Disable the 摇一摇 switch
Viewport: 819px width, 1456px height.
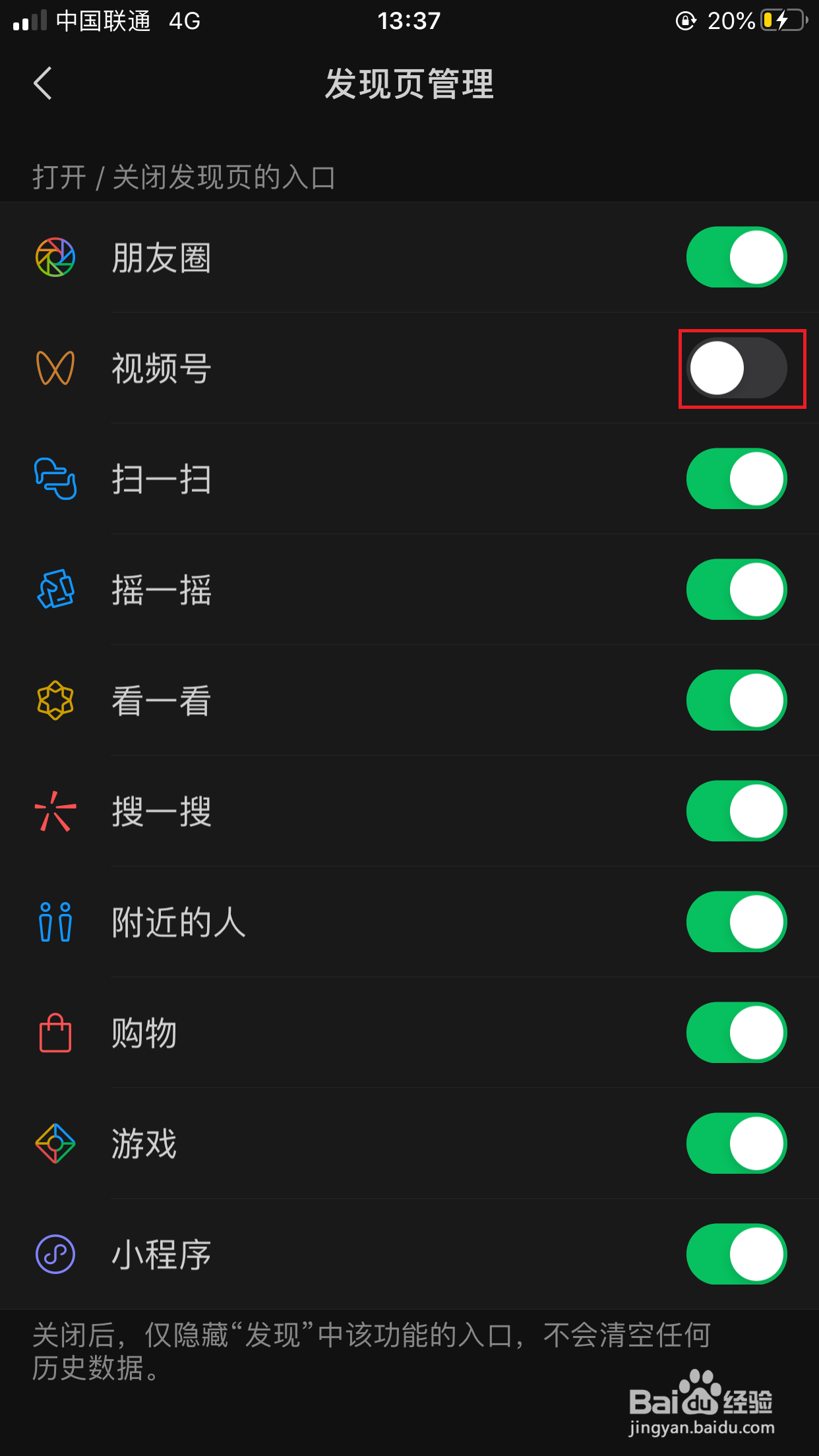(737, 590)
